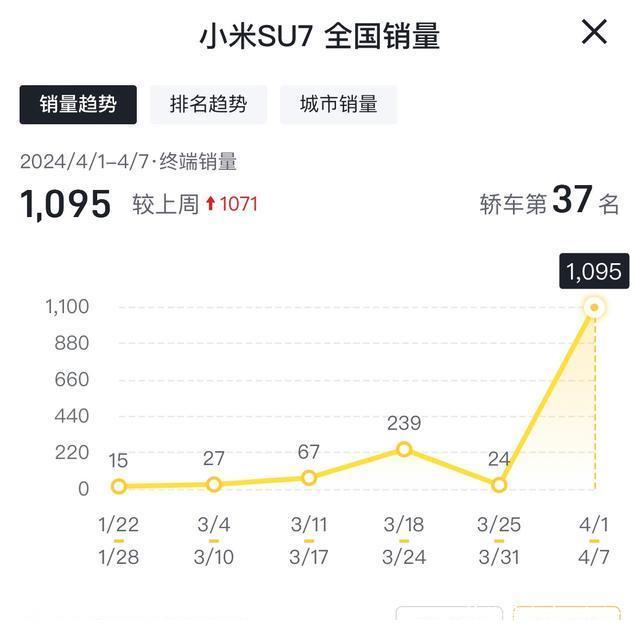Close the 小米SU7 全国销量 panel
The image size is (640, 630).
594,32
